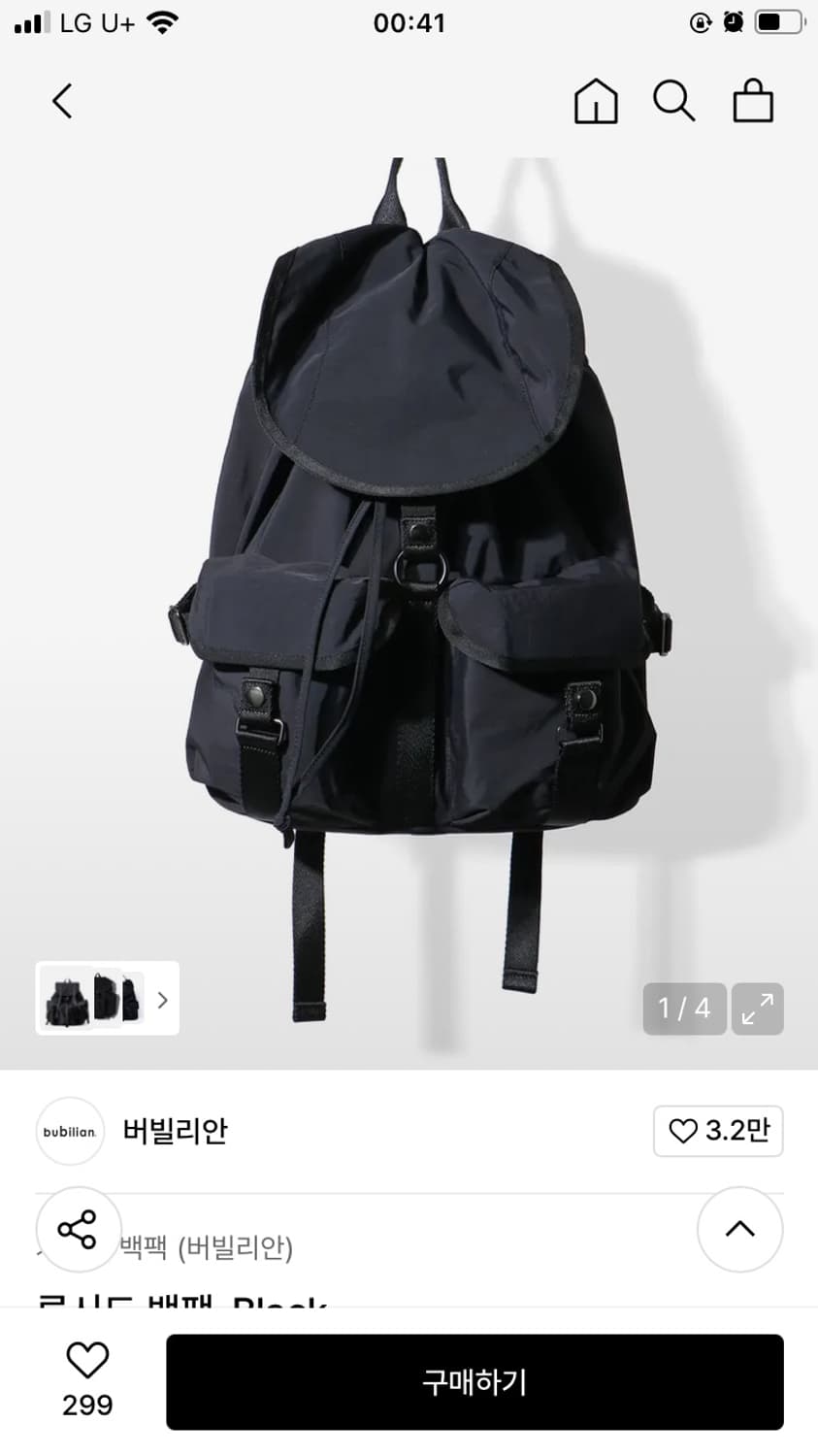
Task: Open the 버빌리안 brand page
Action: pyautogui.click(x=174, y=1131)
